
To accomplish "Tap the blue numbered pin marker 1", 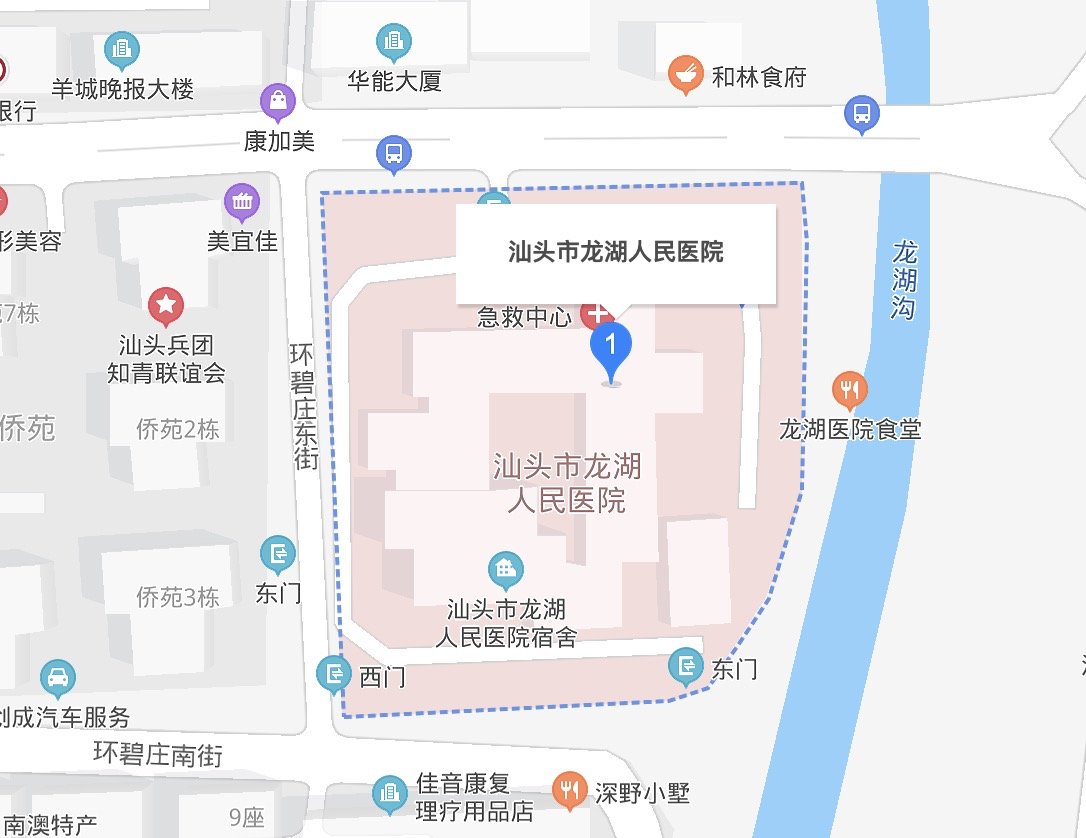I will (x=611, y=346).
